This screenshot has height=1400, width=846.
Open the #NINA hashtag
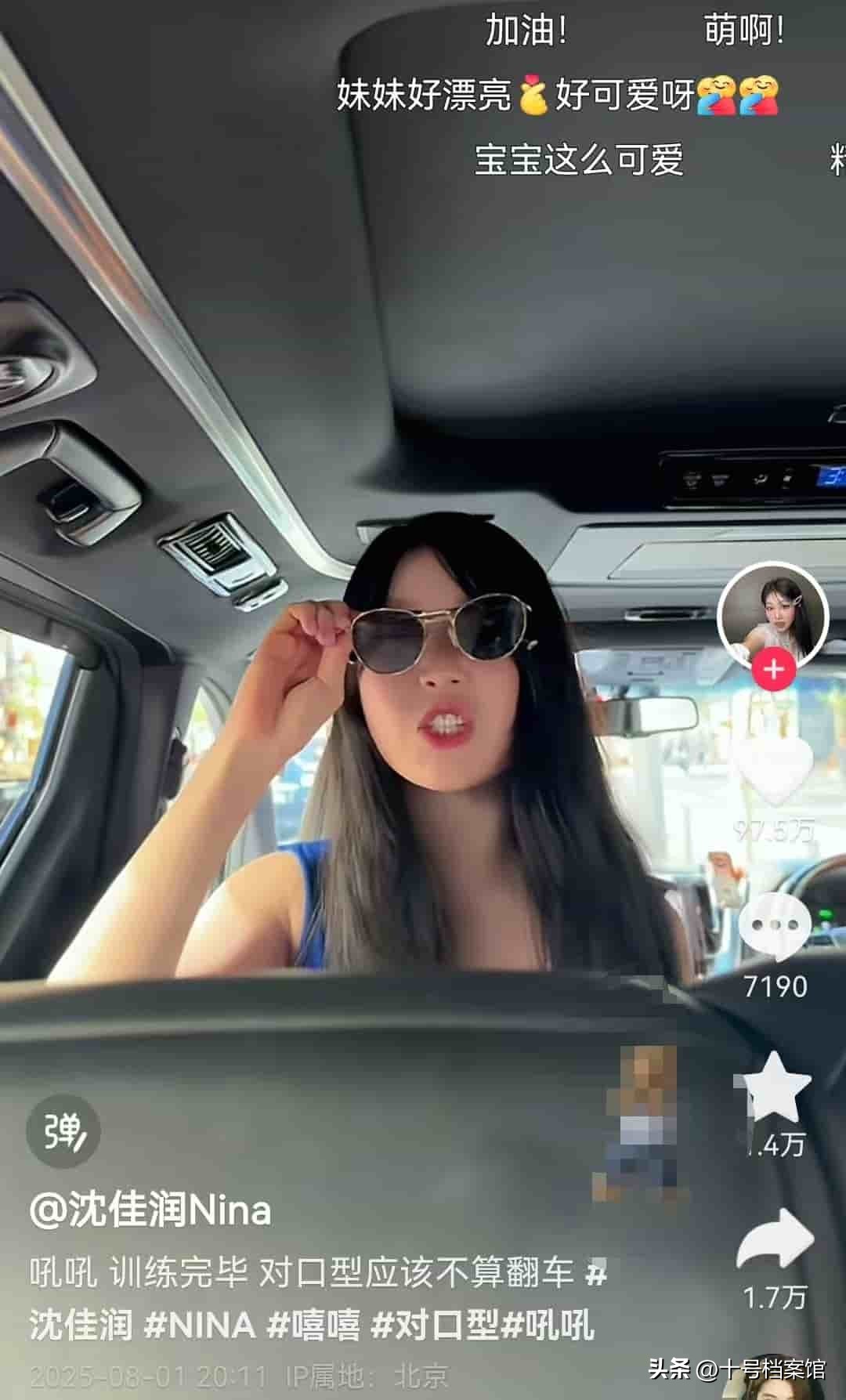[201, 1326]
